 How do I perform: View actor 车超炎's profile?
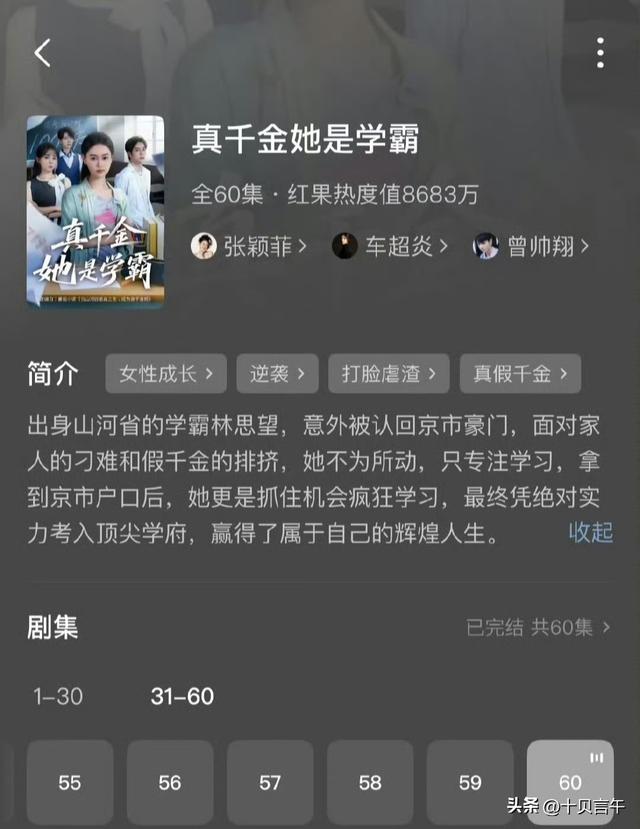point(391,246)
